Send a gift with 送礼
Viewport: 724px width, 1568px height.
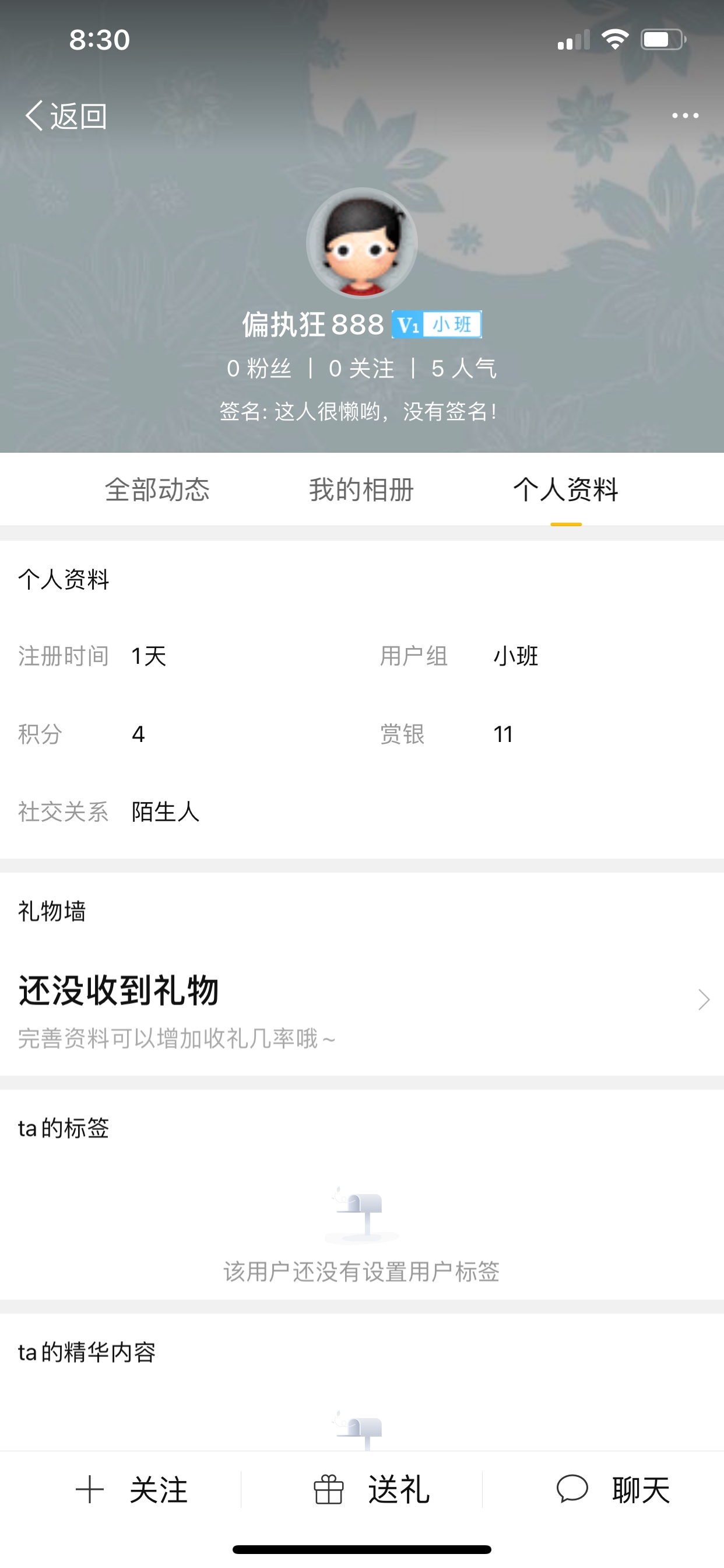(x=372, y=1489)
